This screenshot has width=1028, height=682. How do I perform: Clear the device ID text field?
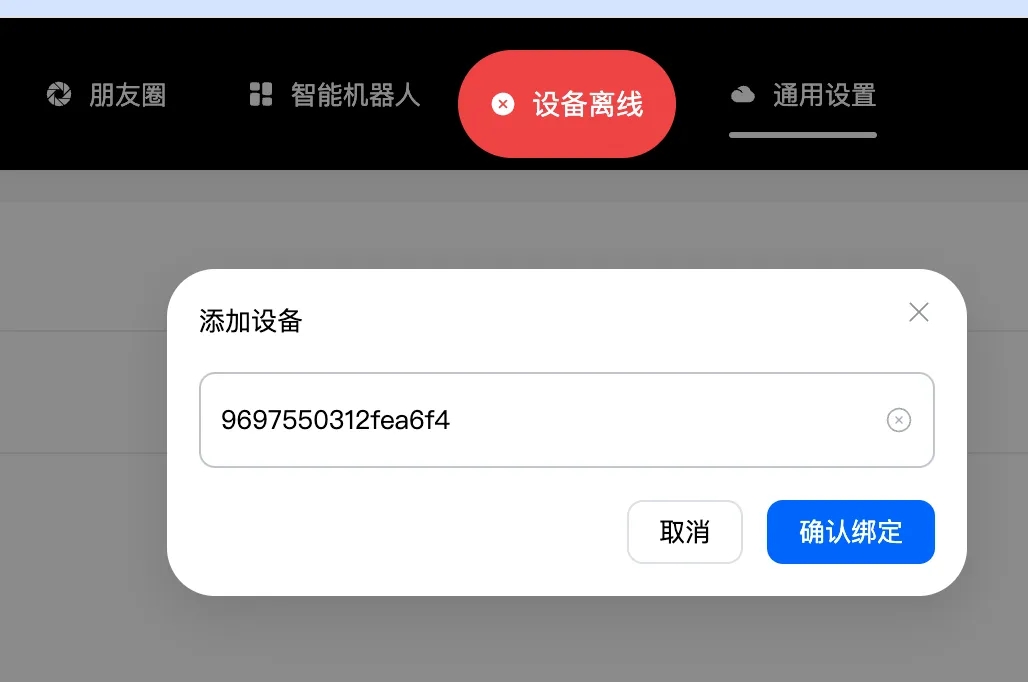898,420
